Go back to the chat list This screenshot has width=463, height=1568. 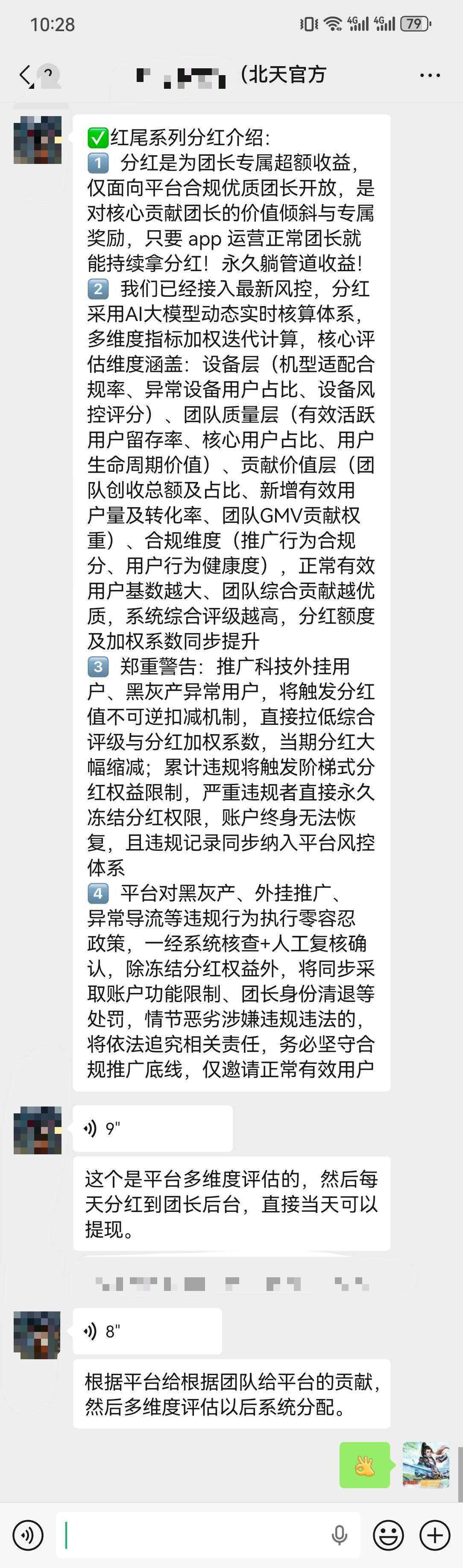24,76
